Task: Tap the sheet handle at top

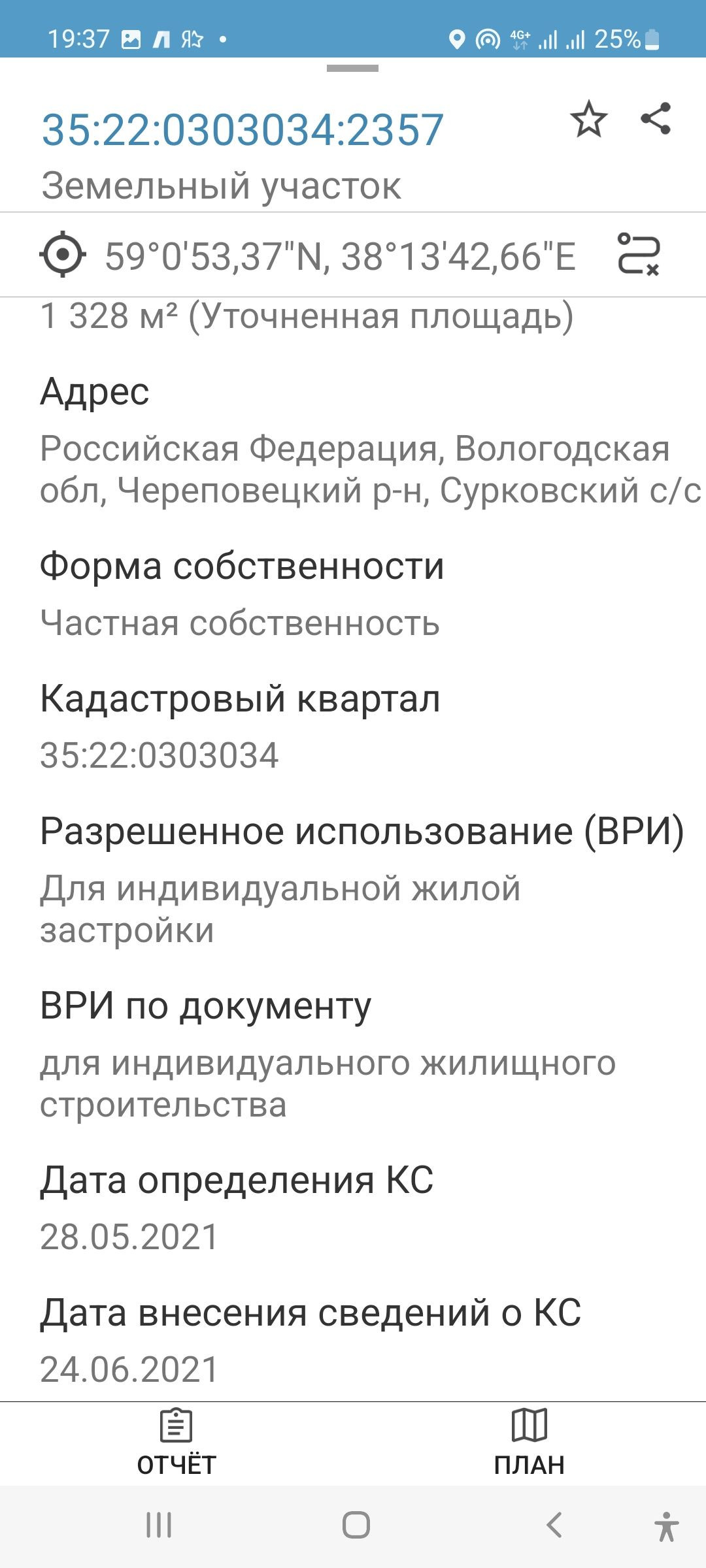Action: click(352, 69)
